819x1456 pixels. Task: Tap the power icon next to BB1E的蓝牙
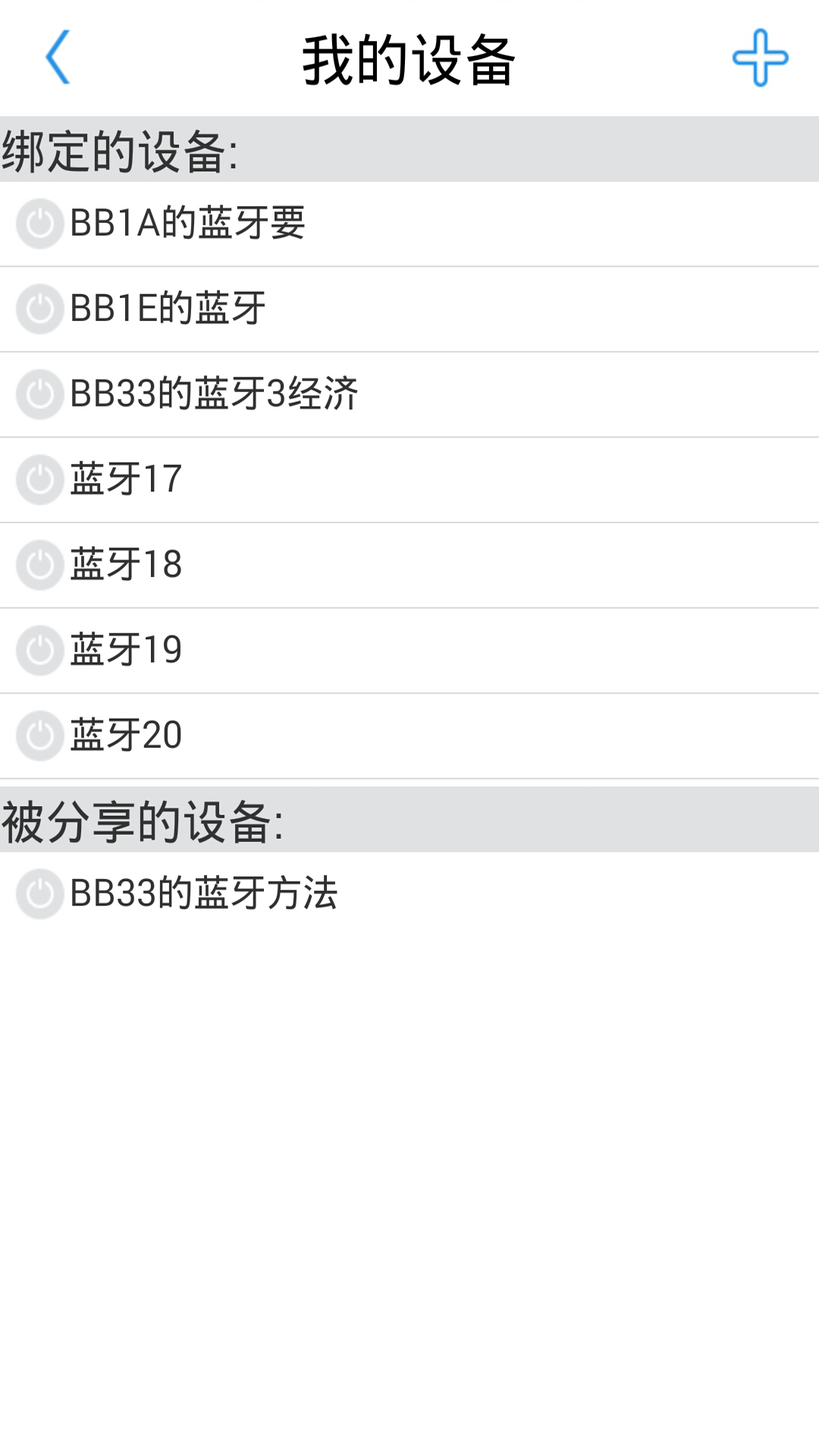click(39, 308)
